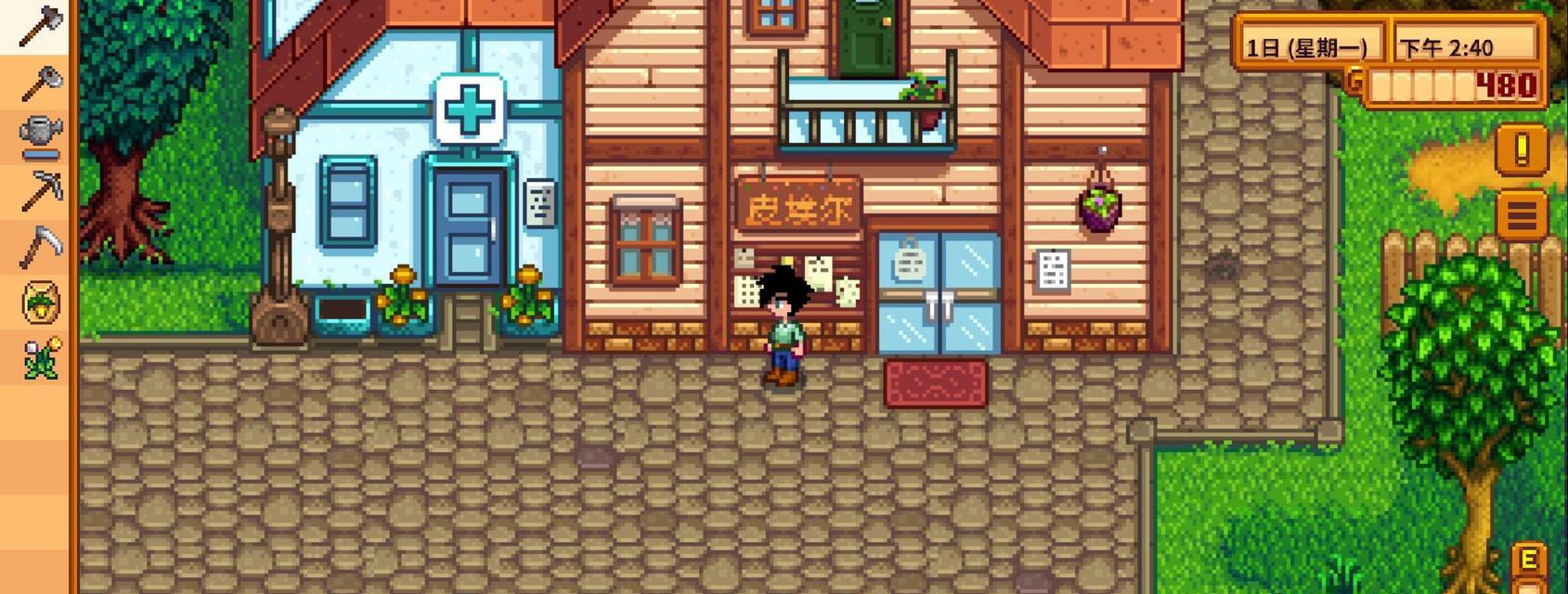Equip the scythe
The image size is (1568, 594).
point(39,246)
